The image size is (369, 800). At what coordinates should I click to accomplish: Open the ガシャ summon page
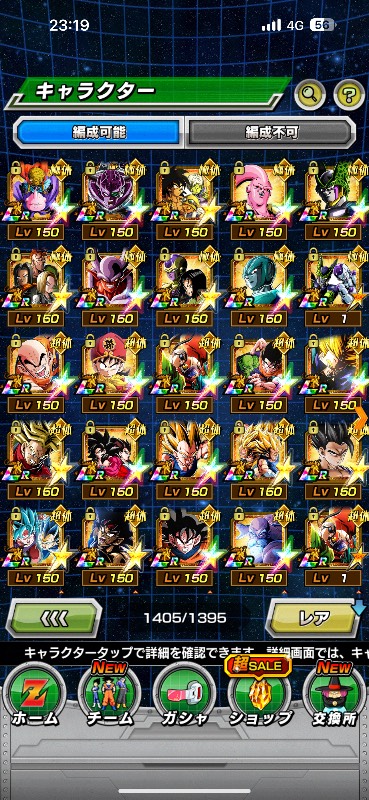point(184,696)
